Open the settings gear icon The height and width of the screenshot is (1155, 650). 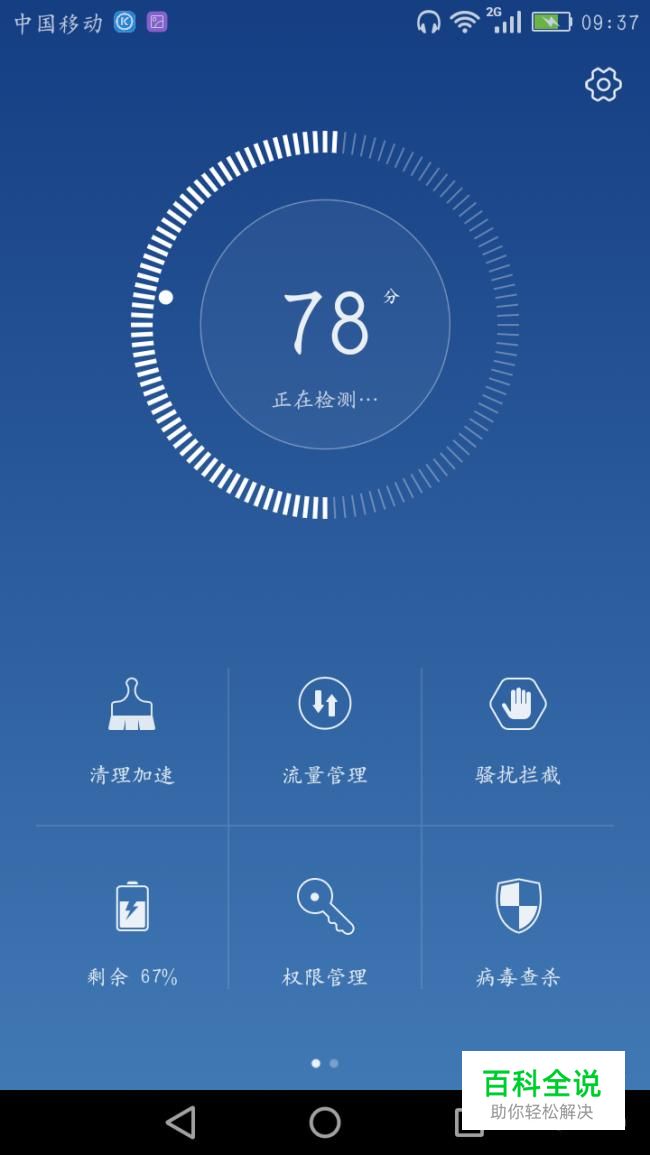coord(603,85)
